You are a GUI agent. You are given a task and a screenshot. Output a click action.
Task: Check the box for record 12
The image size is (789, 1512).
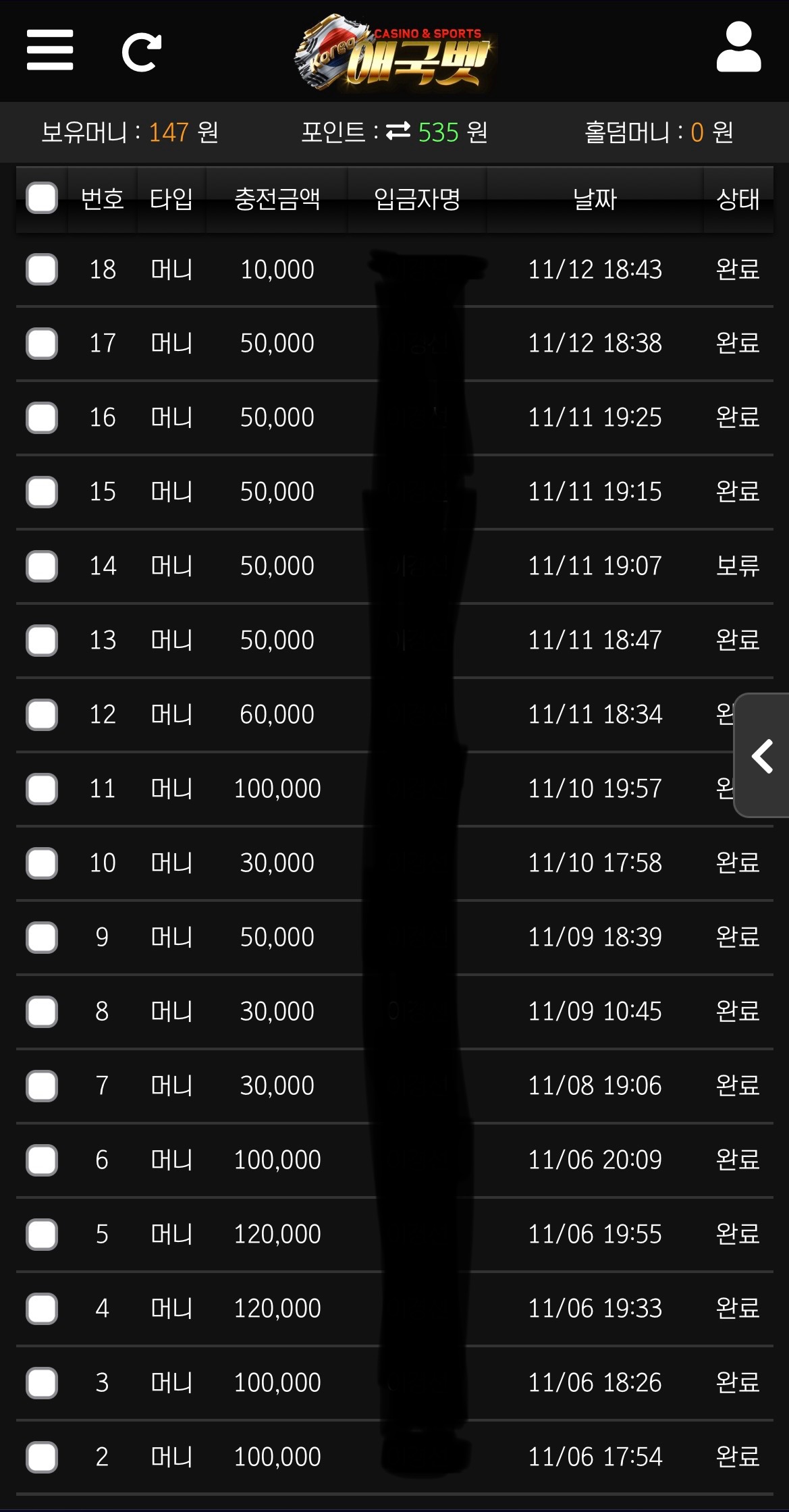tap(42, 715)
